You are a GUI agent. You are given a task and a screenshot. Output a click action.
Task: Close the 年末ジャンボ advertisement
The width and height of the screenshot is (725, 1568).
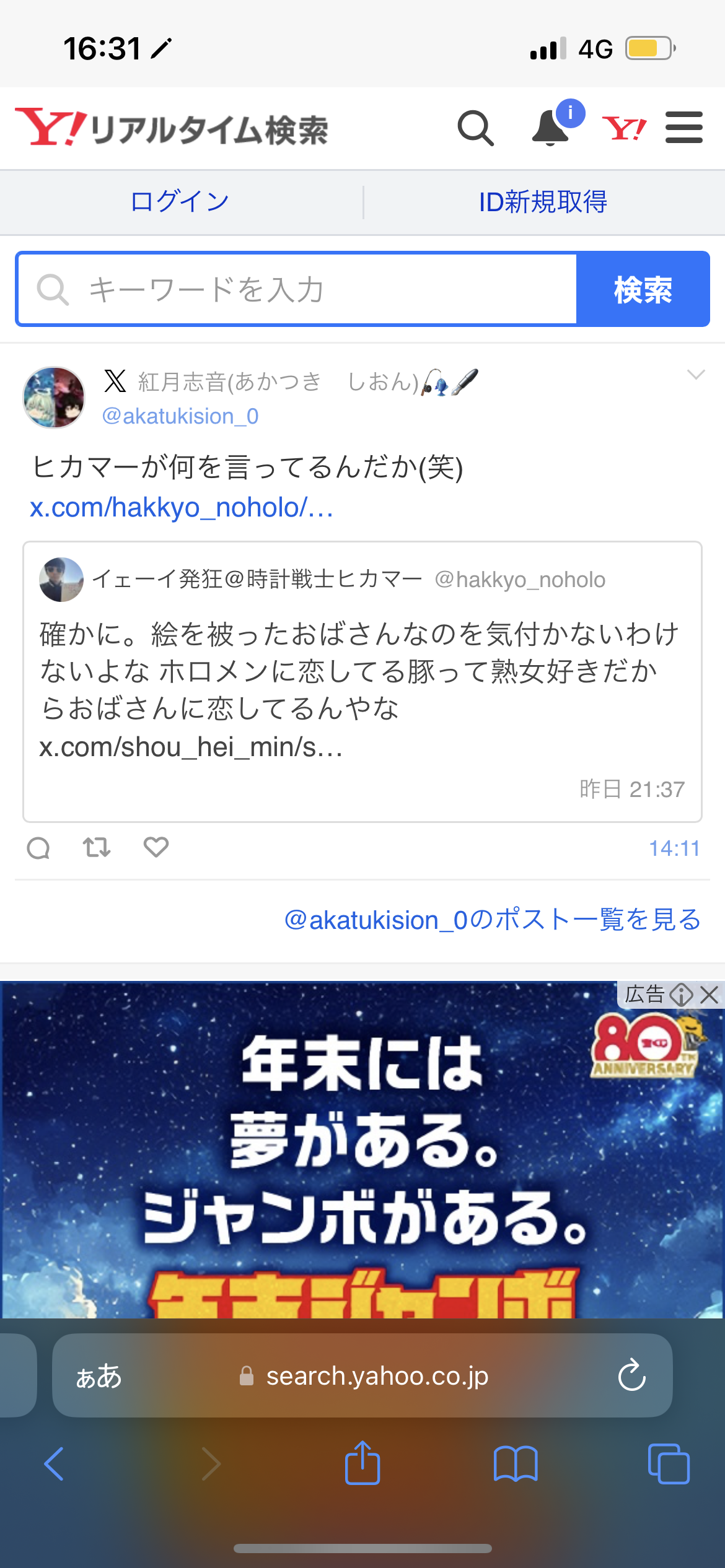click(x=710, y=995)
